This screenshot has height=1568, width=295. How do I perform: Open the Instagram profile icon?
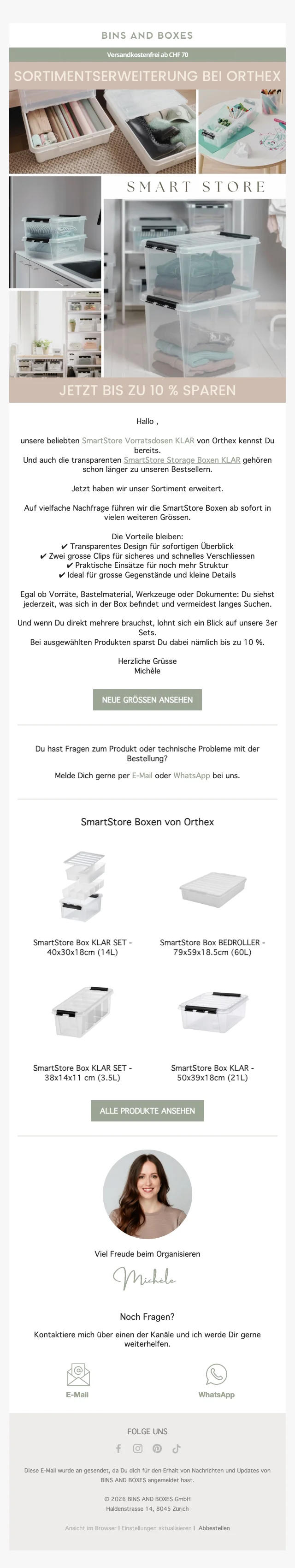tap(138, 1449)
